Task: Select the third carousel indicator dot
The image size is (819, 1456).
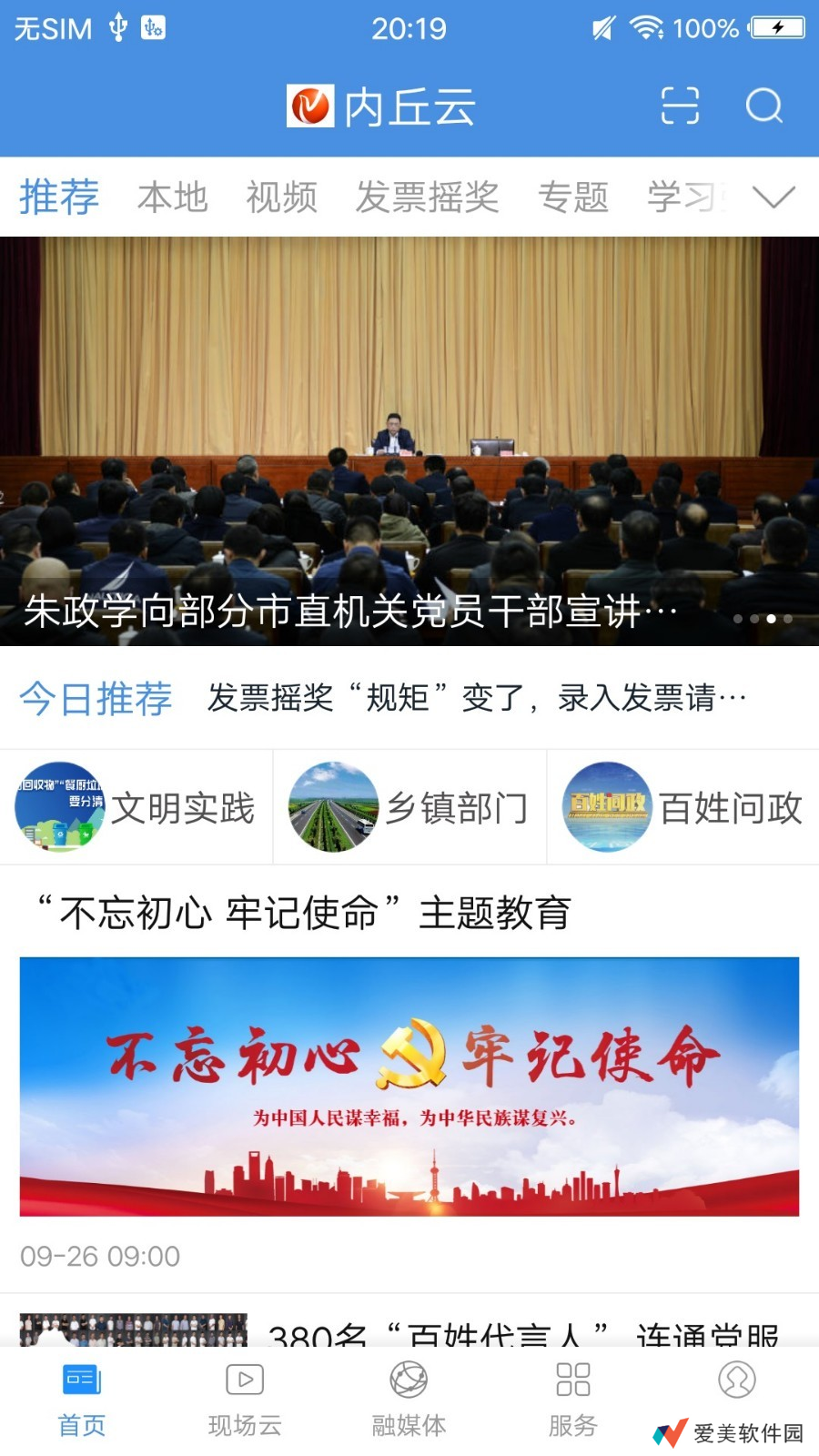Action: (771, 618)
